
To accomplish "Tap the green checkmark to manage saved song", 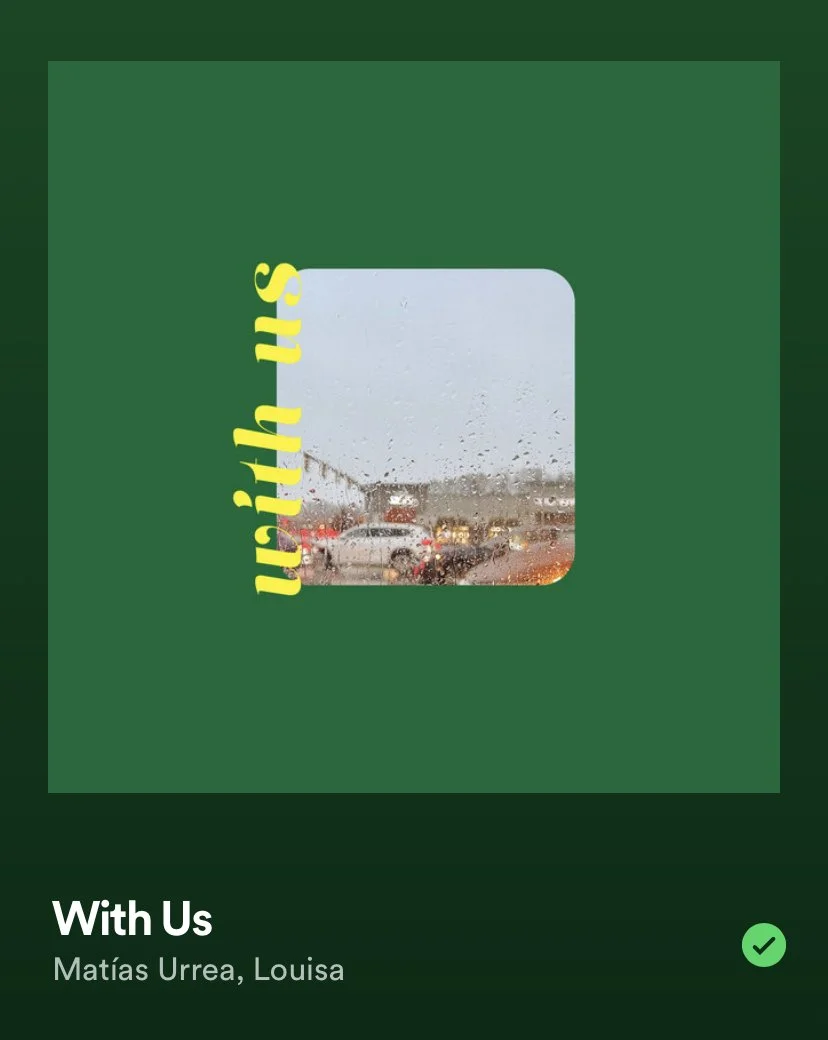I will click(764, 945).
